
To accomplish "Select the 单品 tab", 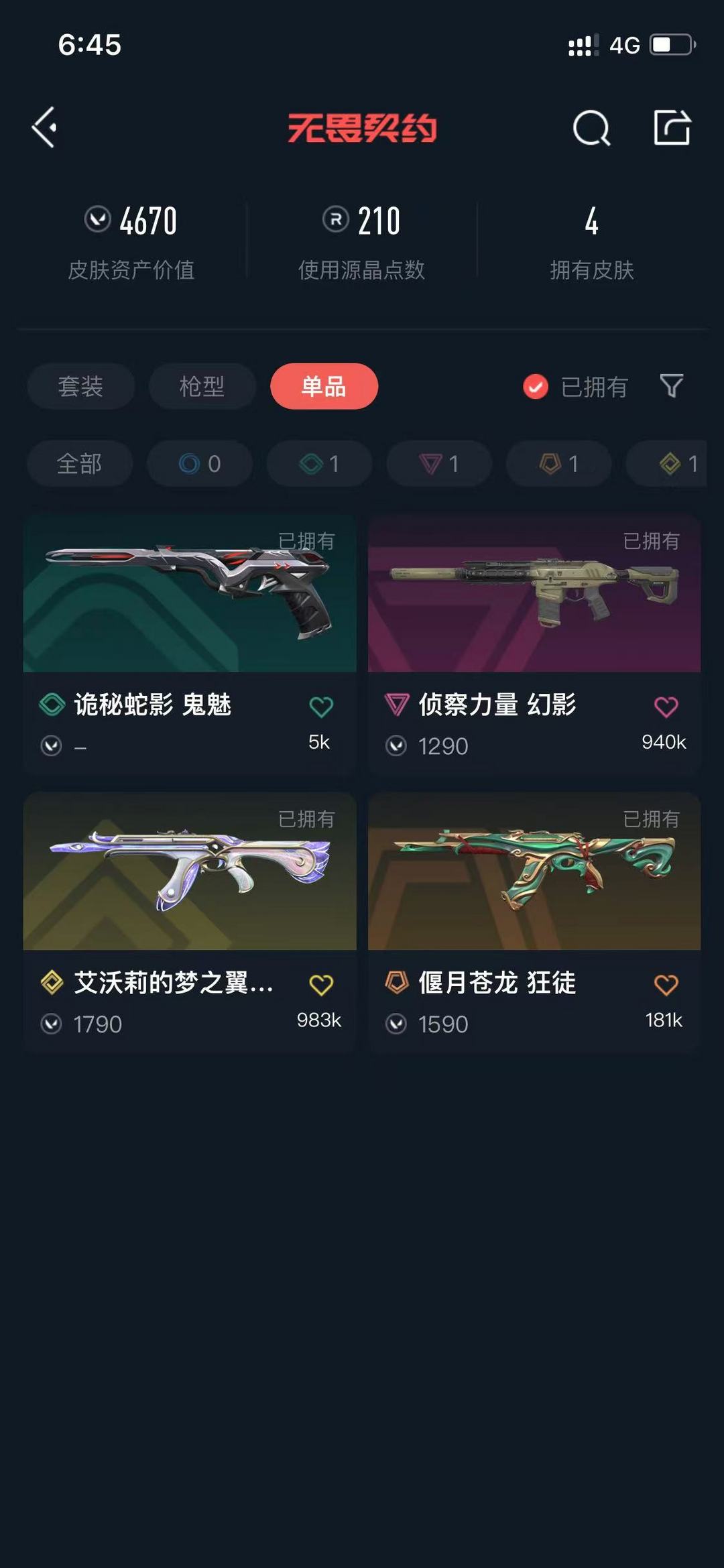I will click(x=324, y=386).
